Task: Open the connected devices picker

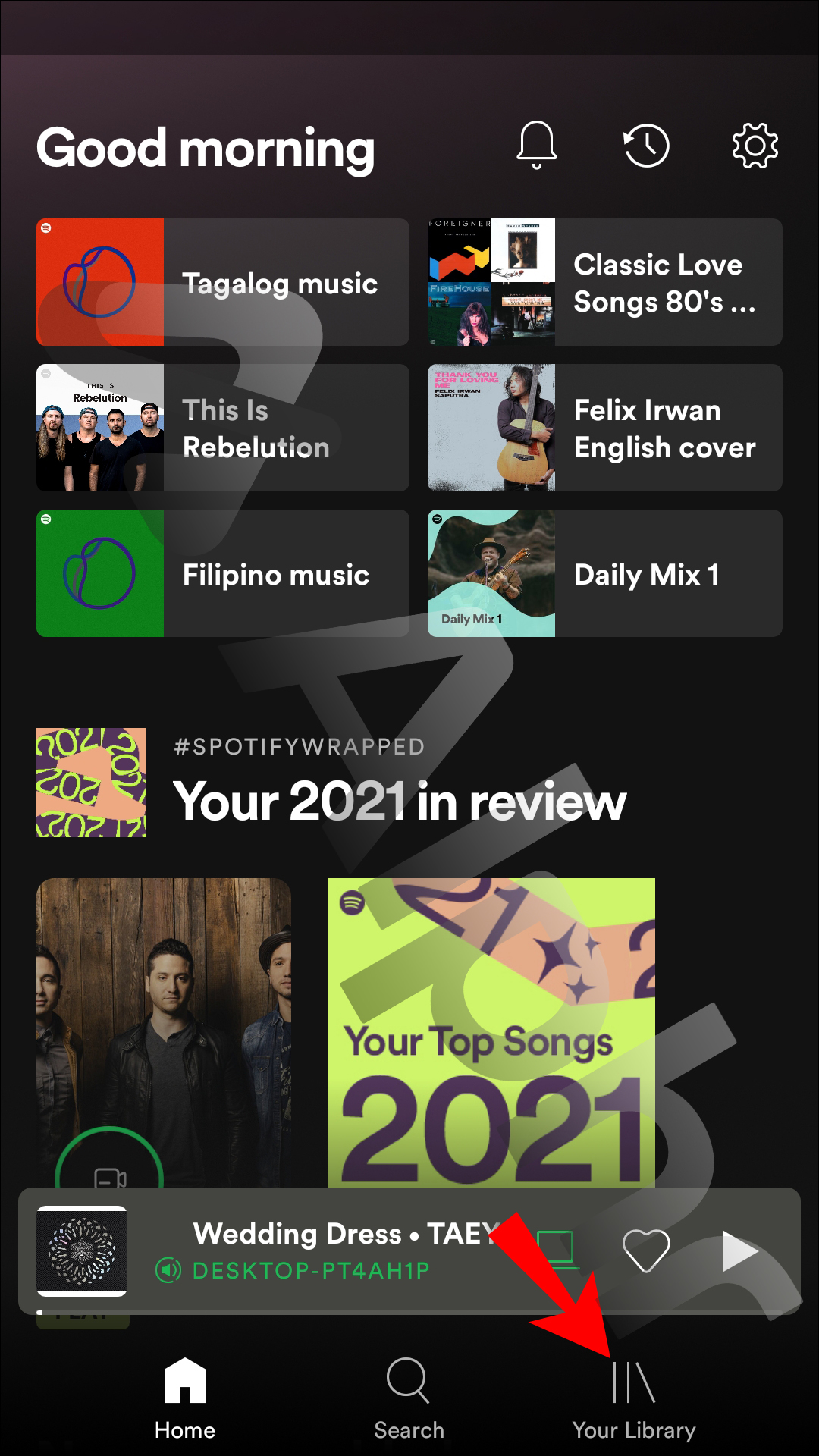Action: click(557, 1250)
